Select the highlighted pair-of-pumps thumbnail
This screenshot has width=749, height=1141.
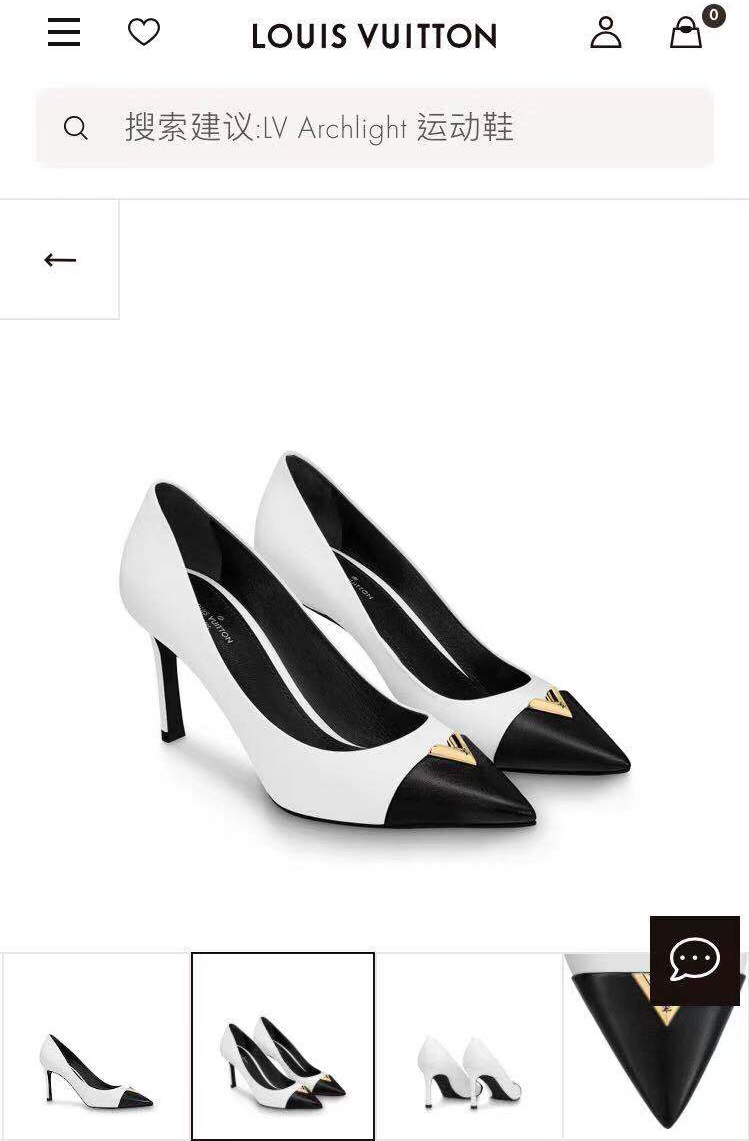[x=282, y=1044]
